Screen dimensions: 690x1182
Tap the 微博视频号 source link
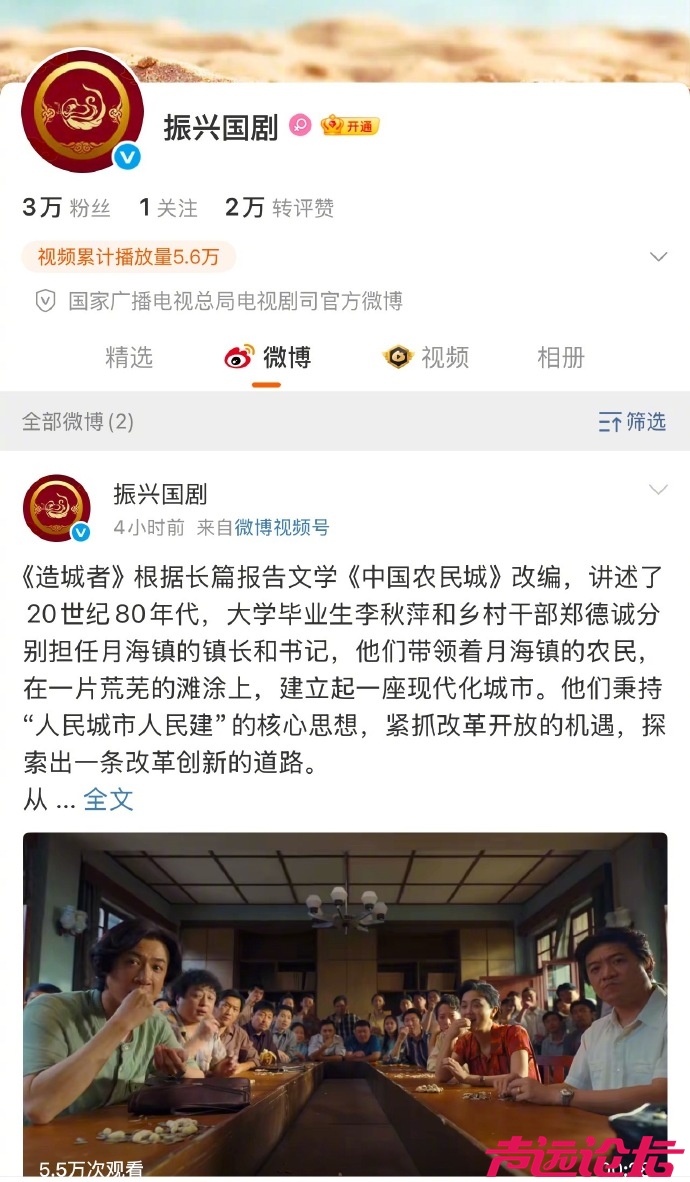click(x=282, y=527)
